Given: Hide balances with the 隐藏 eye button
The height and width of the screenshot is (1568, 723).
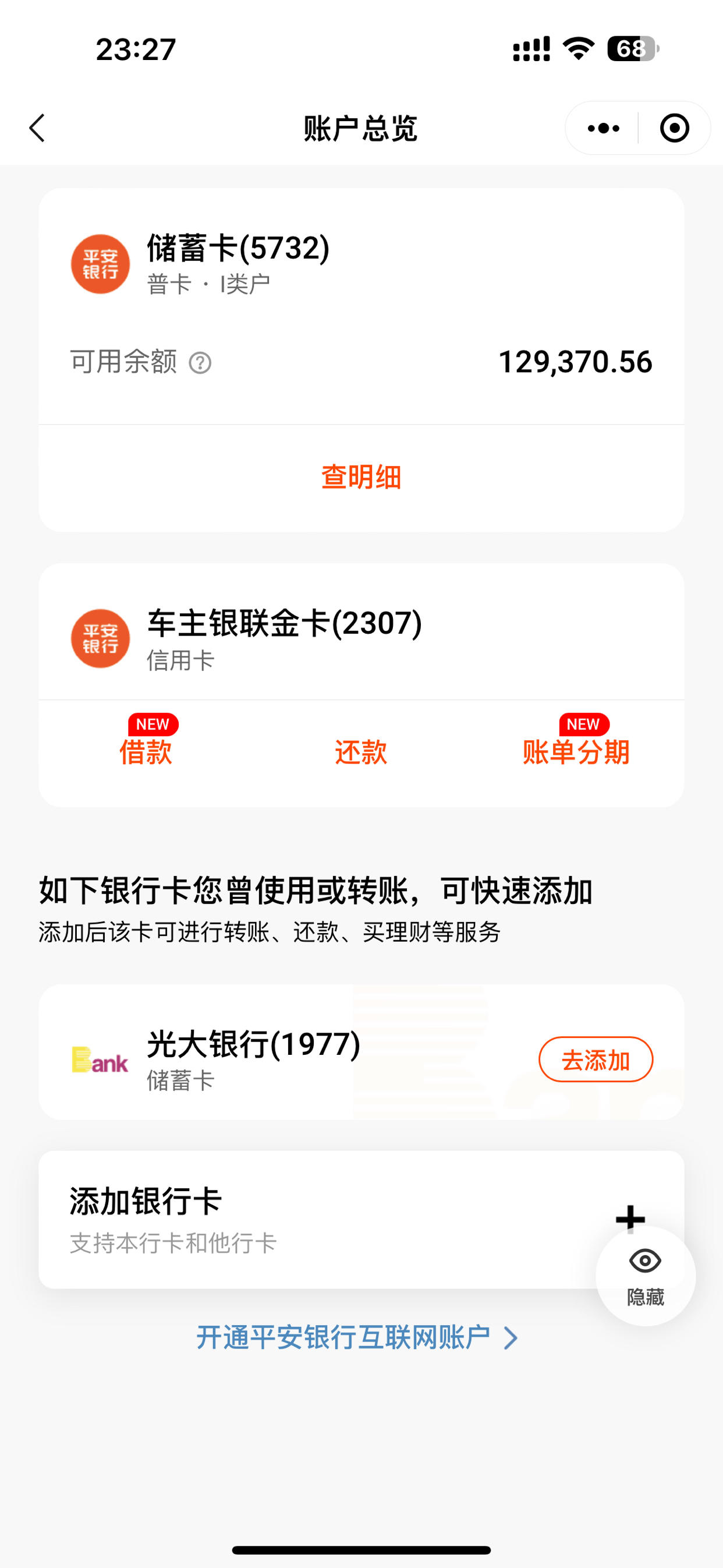Looking at the screenshot, I should [x=645, y=1275].
